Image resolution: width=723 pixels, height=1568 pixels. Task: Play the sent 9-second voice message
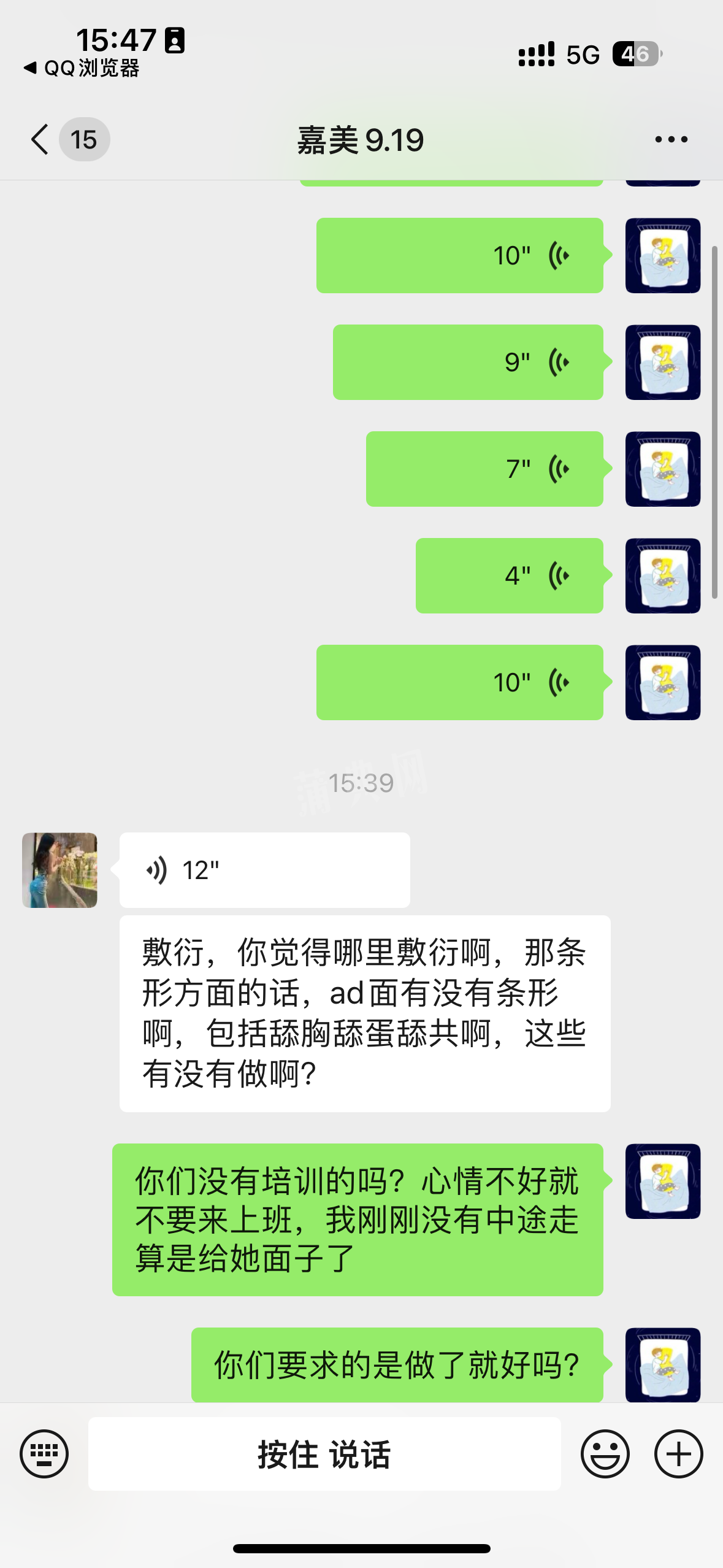[x=468, y=363]
